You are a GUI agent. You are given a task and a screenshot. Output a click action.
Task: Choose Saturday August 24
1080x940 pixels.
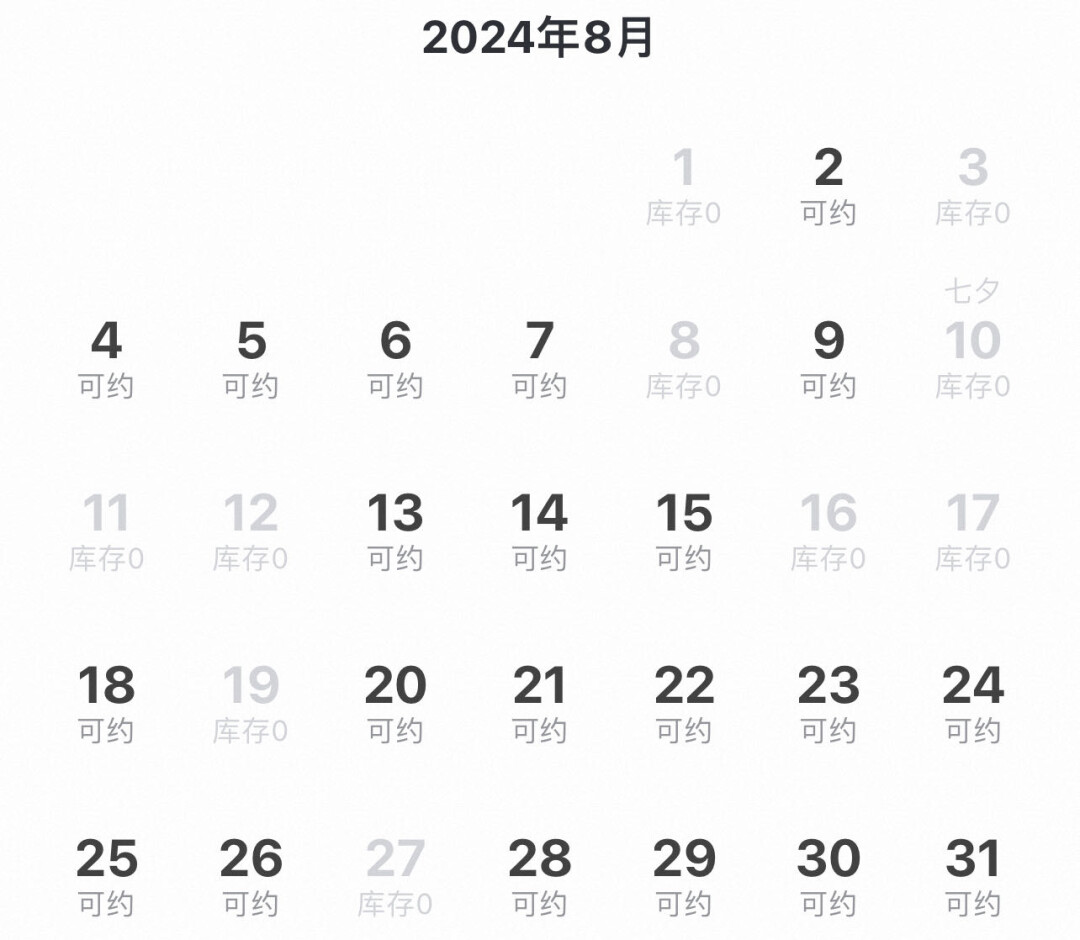point(973,704)
